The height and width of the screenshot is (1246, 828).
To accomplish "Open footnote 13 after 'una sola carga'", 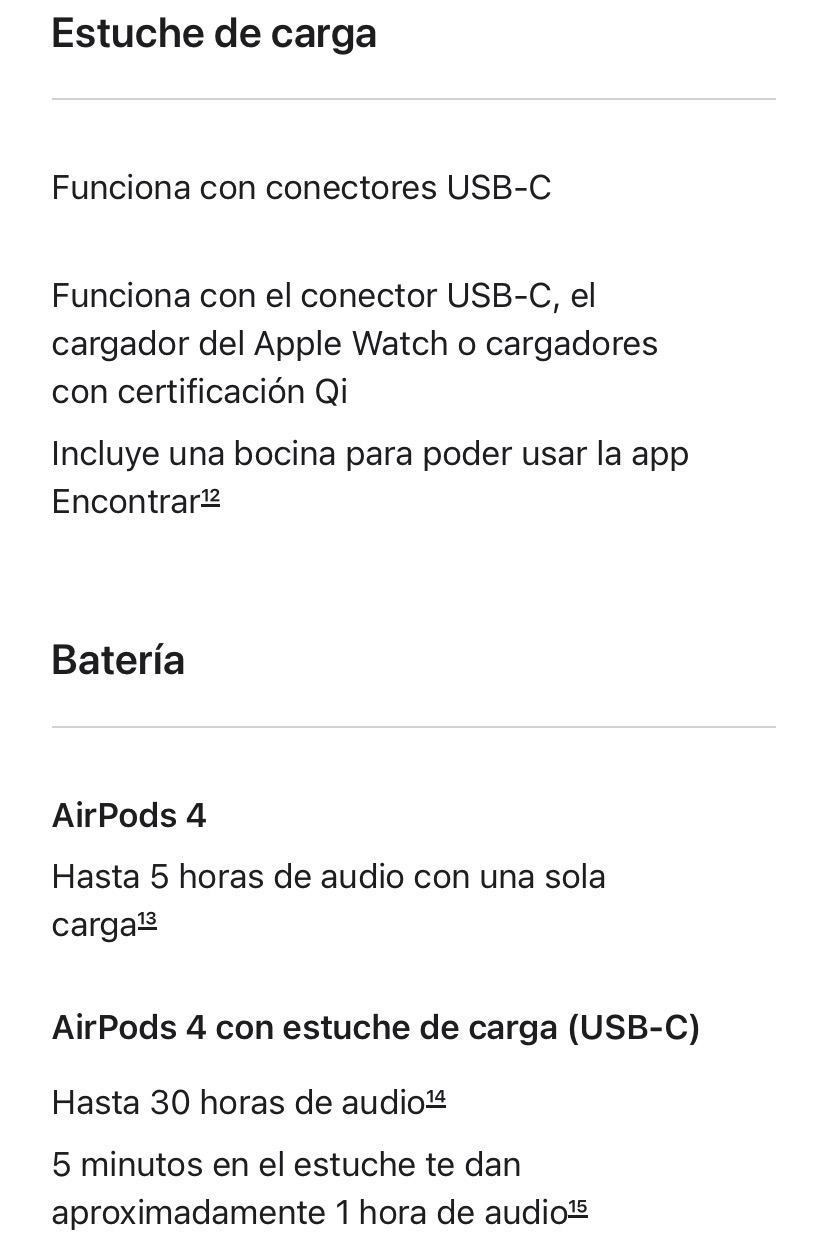I will click(147, 920).
